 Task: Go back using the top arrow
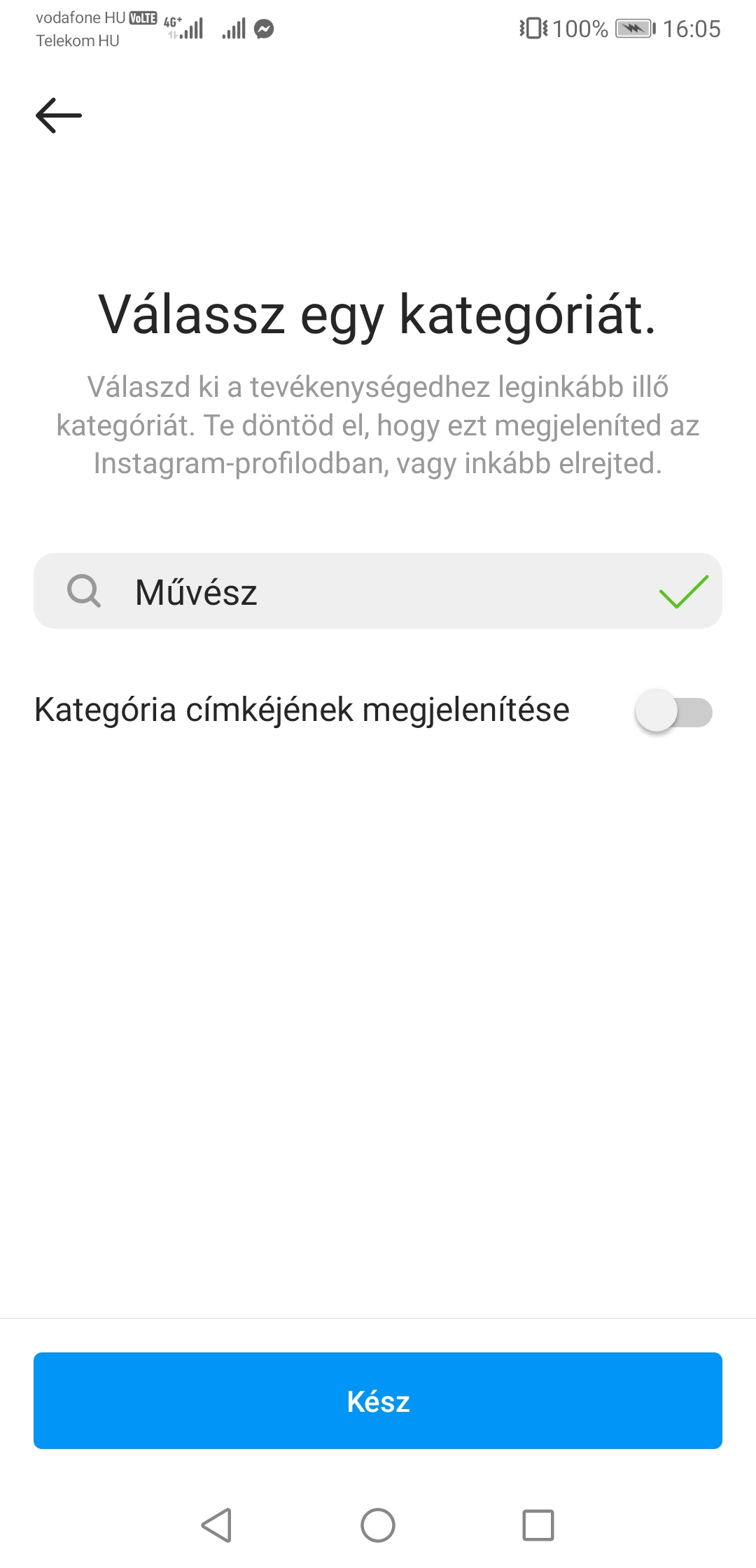(x=59, y=115)
